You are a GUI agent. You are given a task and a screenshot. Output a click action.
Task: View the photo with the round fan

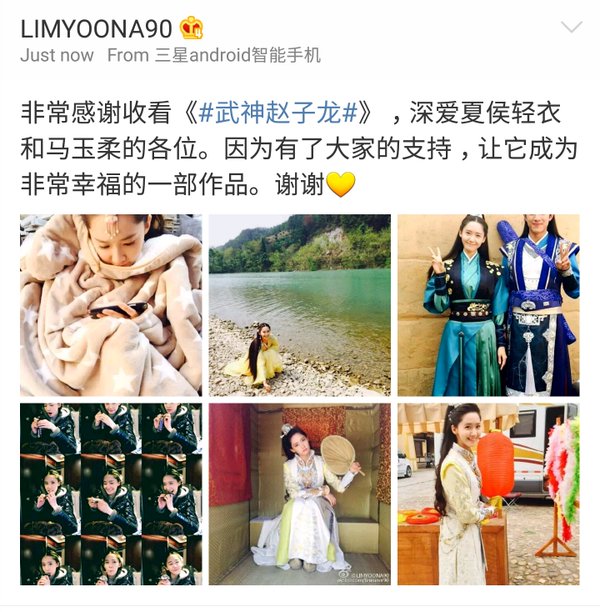pos(299,493)
